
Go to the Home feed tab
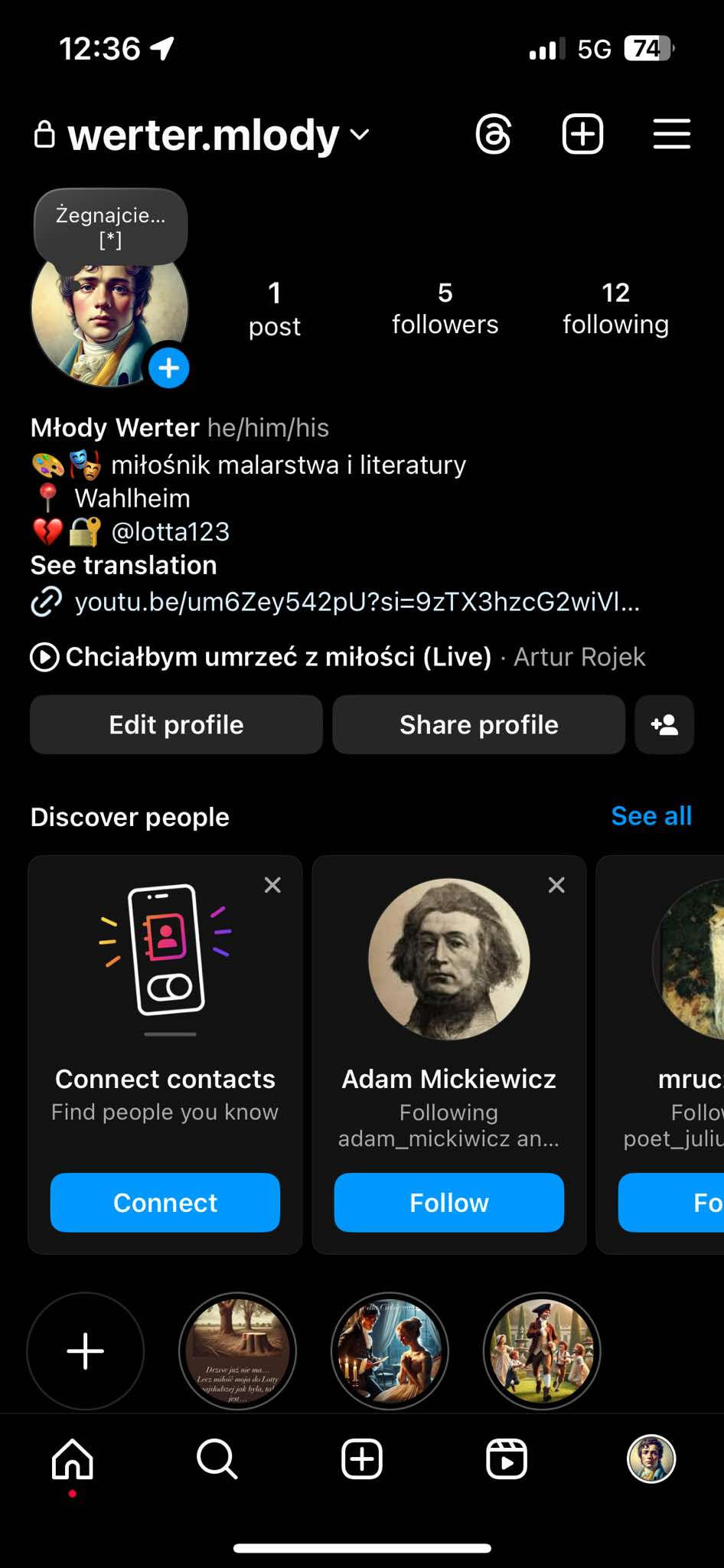click(73, 1459)
